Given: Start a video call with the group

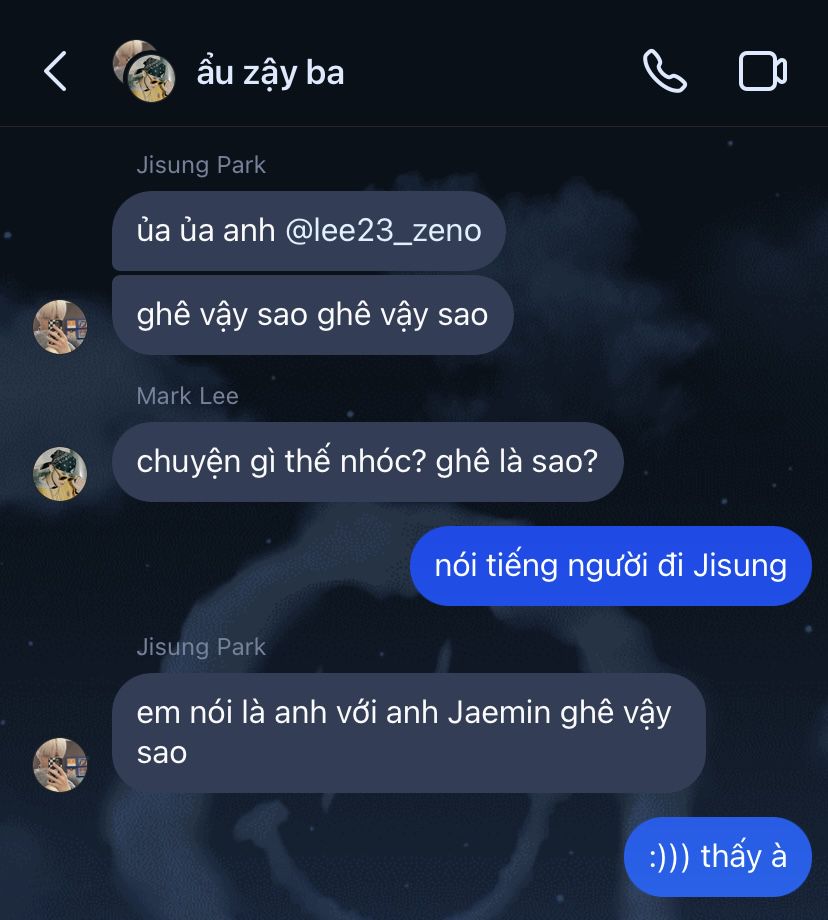Looking at the screenshot, I should click(762, 72).
